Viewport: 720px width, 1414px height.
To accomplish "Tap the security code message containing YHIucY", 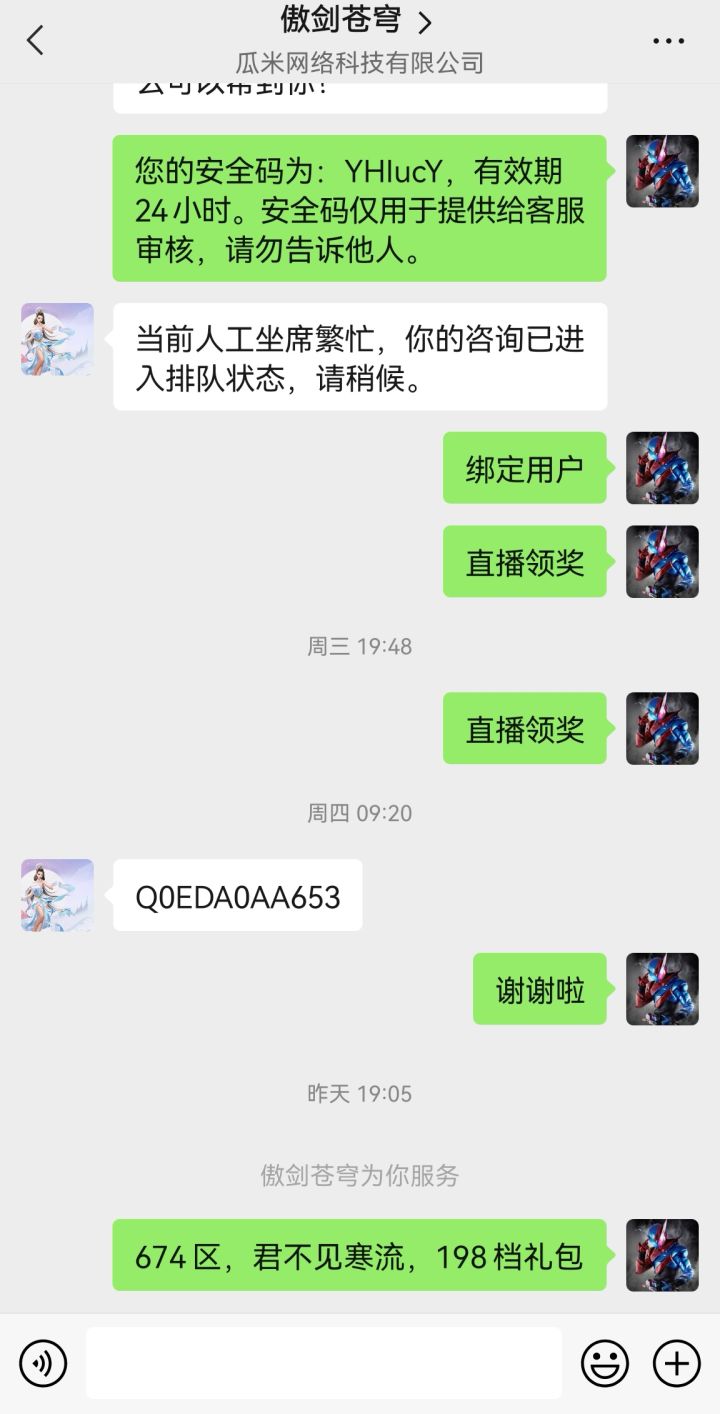I will tap(360, 207).
